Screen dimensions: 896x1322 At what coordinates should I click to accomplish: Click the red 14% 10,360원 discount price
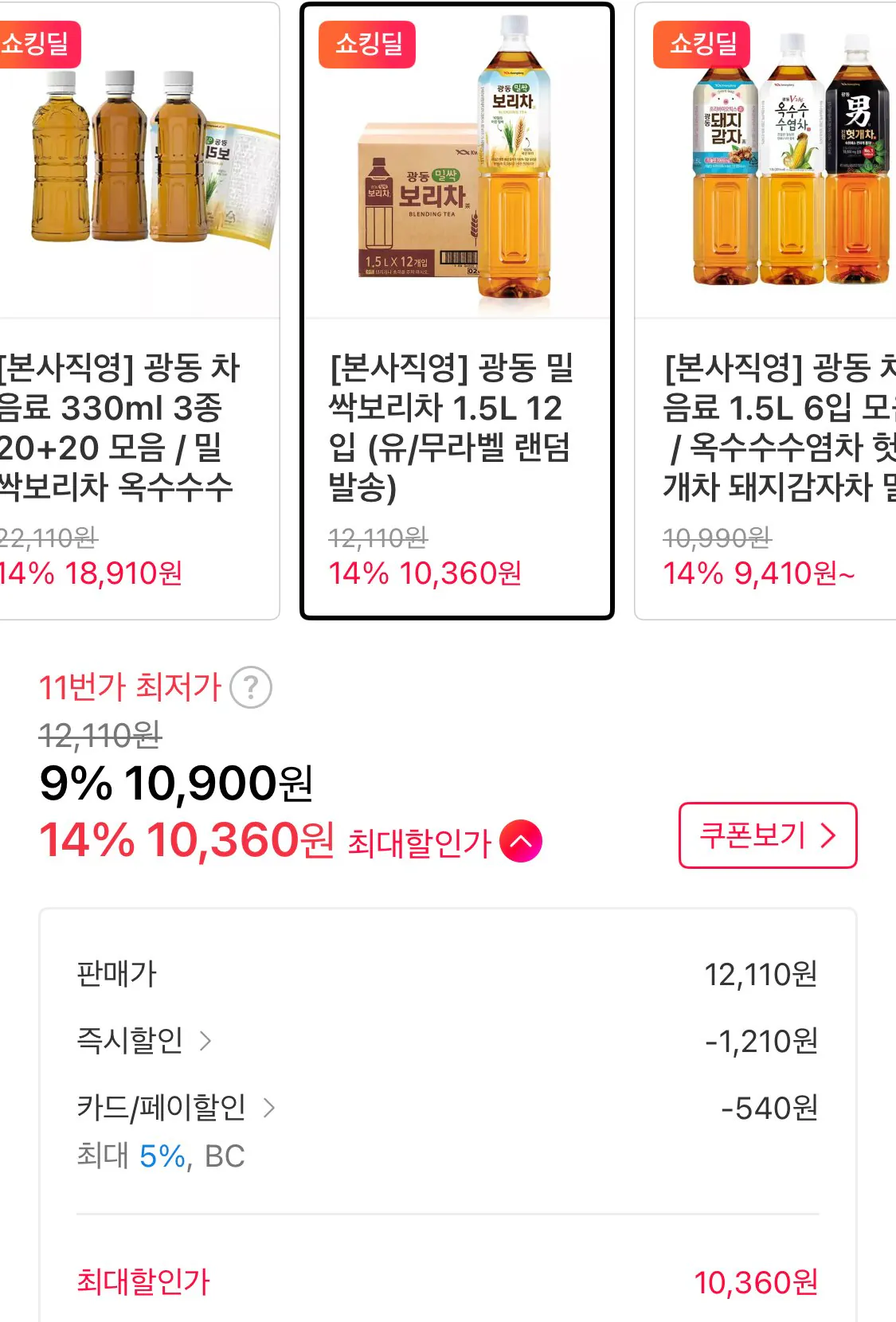pos(190,838)
